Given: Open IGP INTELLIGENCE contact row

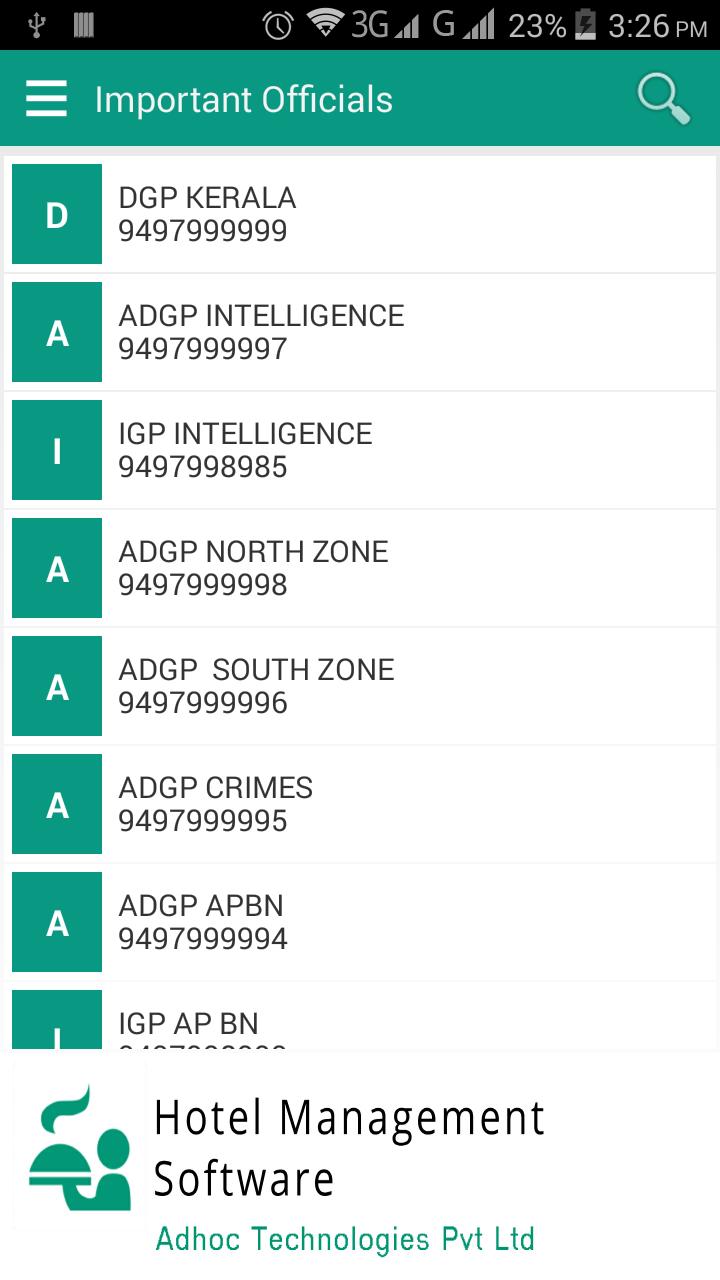Looking at the screenshot, I should pos(360,450).
